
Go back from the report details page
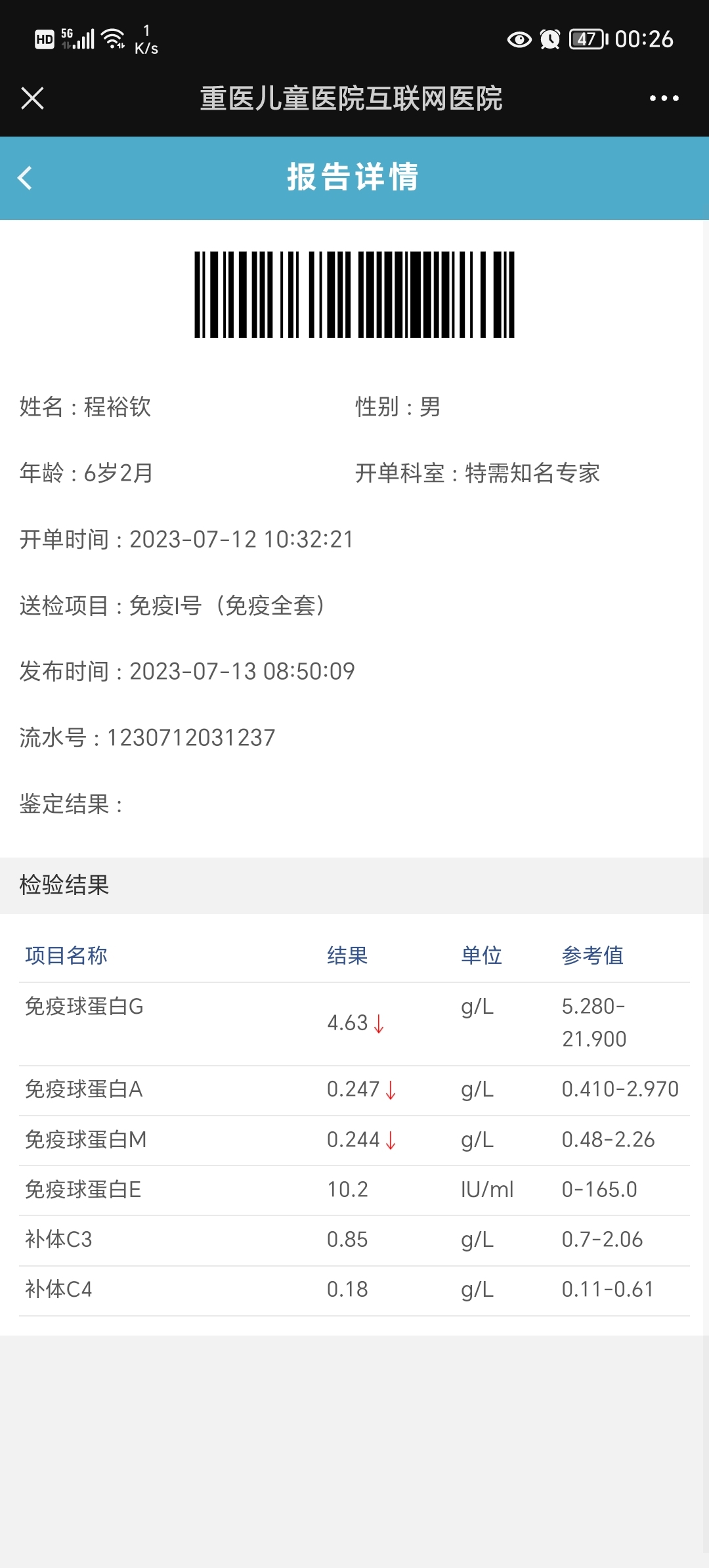[25, 178]
